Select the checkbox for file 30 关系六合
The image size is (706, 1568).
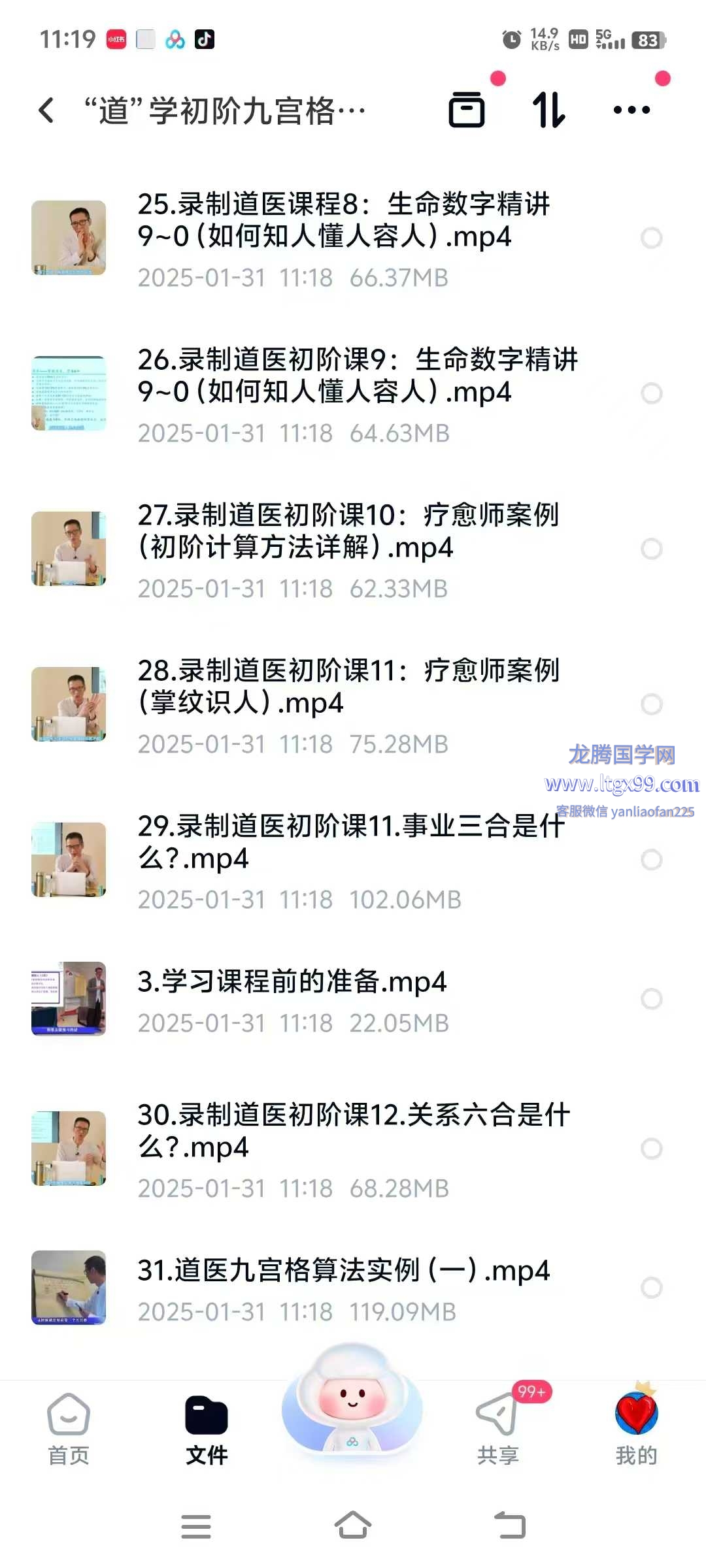point(651,1148)
